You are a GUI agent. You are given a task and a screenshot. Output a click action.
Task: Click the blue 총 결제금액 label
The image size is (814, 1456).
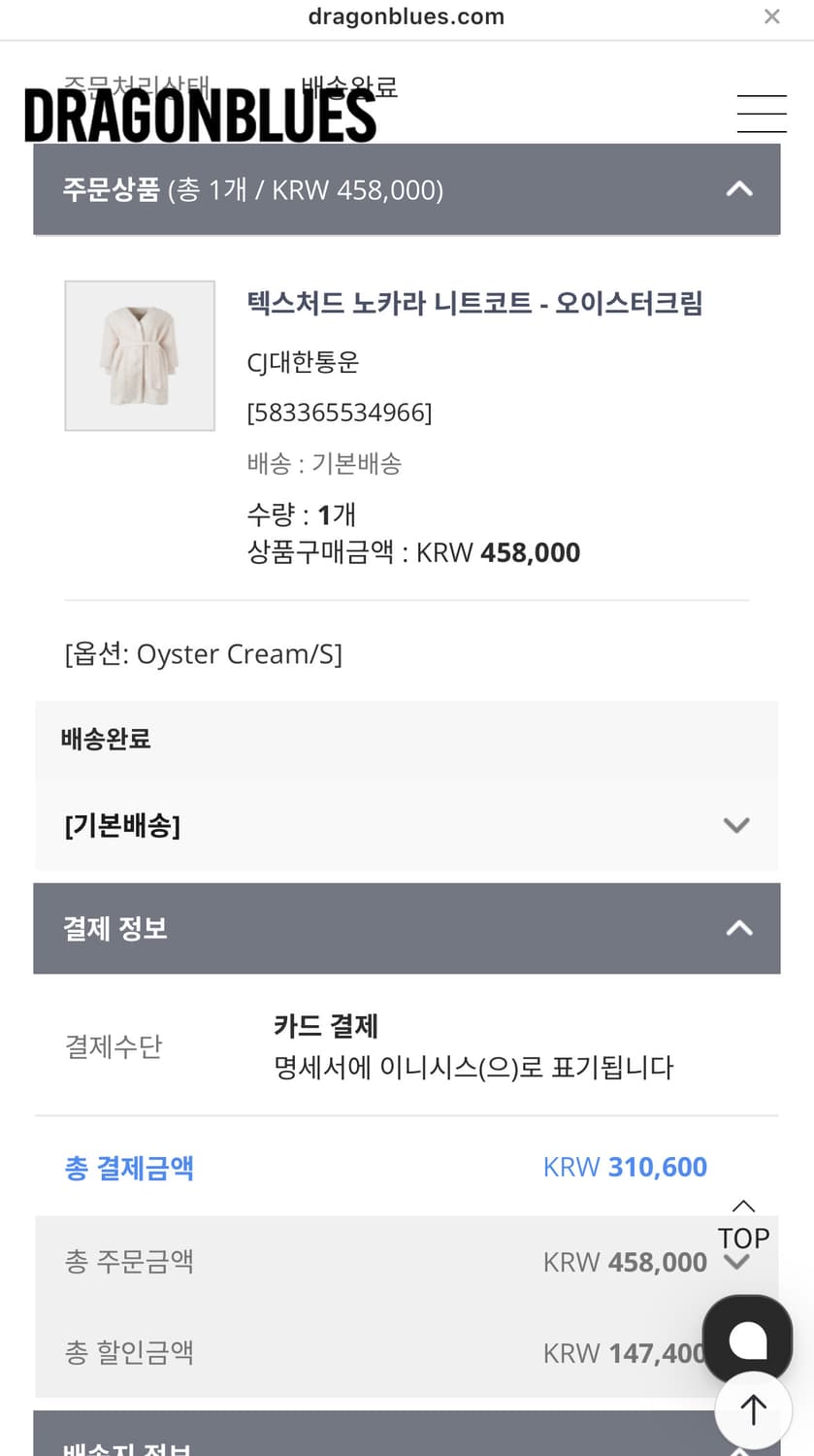[129, 1169]
